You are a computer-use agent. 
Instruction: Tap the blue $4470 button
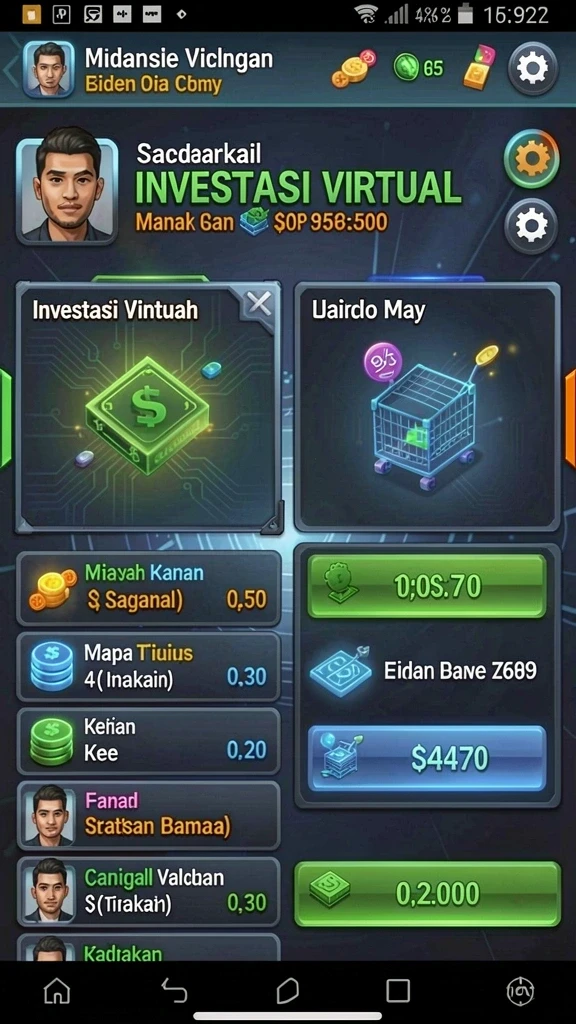click(x=427, y=758)
